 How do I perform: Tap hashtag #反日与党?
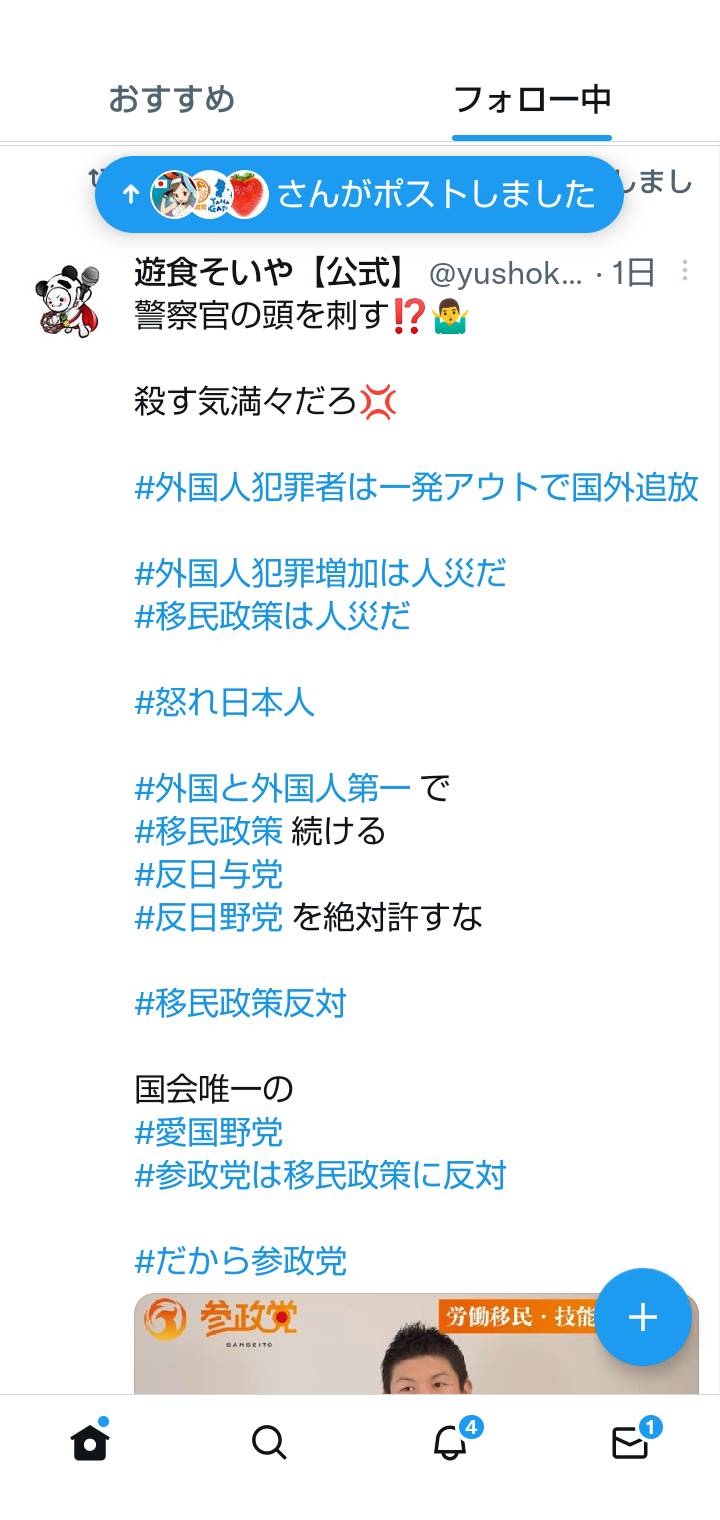[208, 874]
